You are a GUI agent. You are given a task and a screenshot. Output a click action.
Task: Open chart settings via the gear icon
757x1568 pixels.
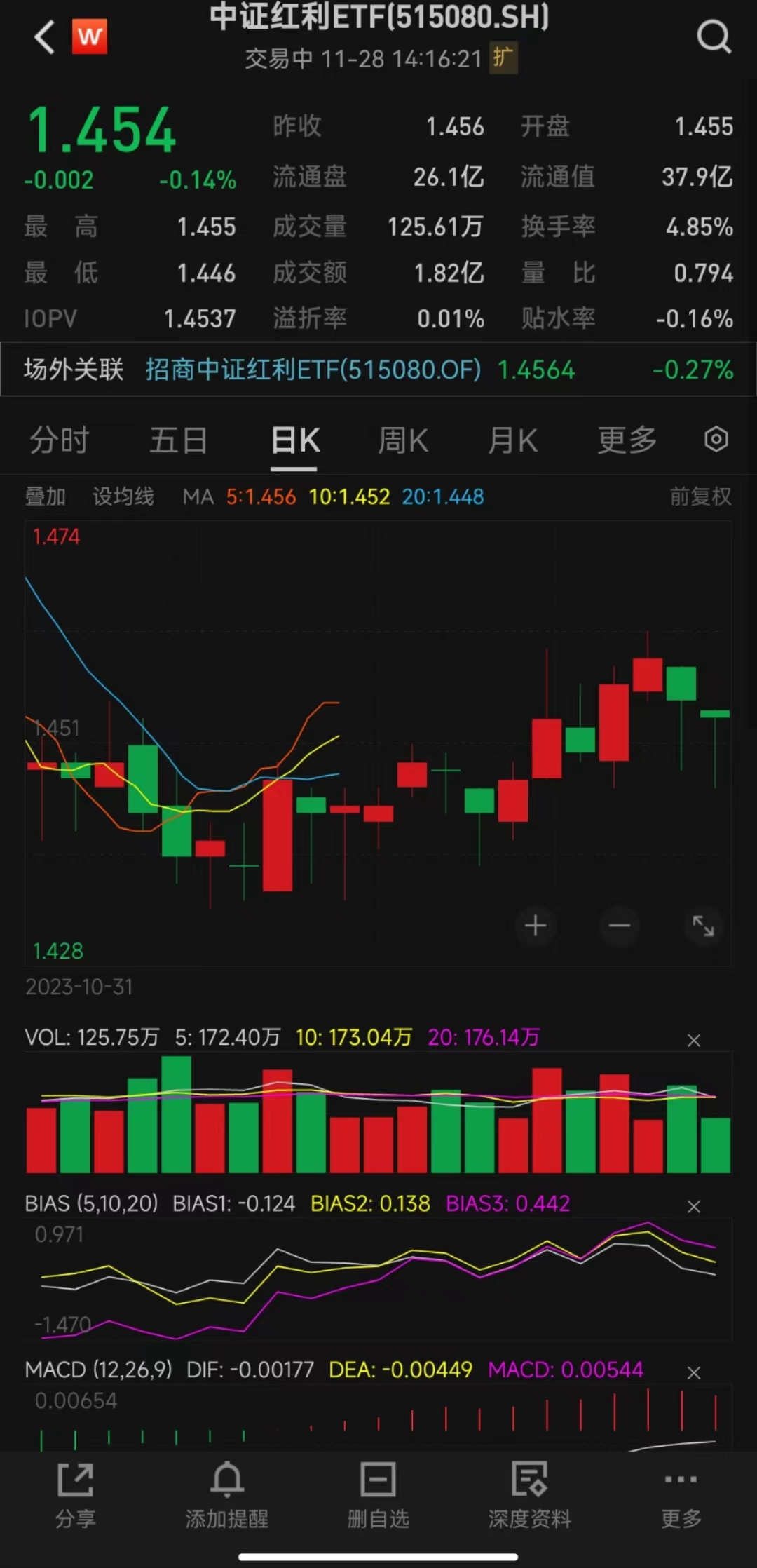[x=716, y=440]
